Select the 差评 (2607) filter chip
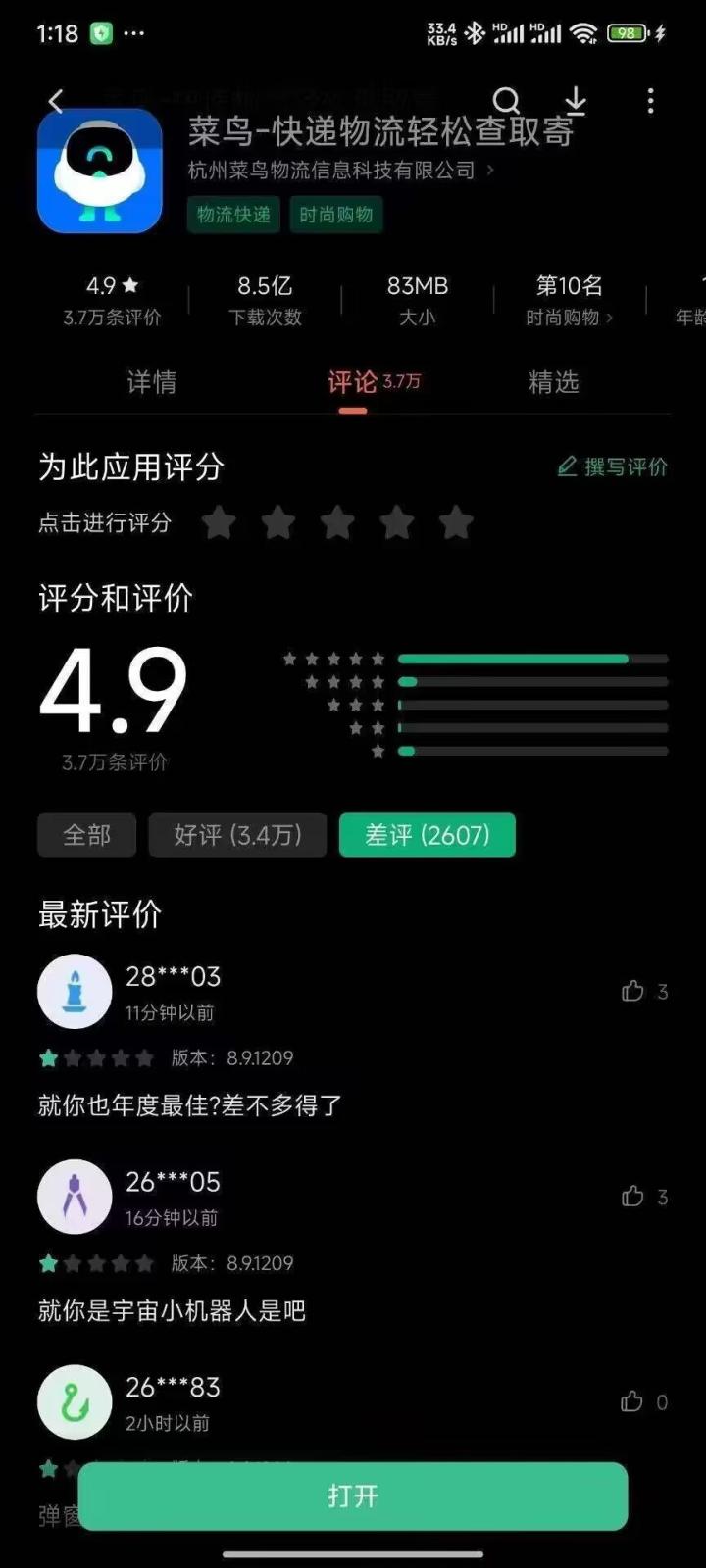This screenshot has height=1568, width=706. click(x=427, y=835)
